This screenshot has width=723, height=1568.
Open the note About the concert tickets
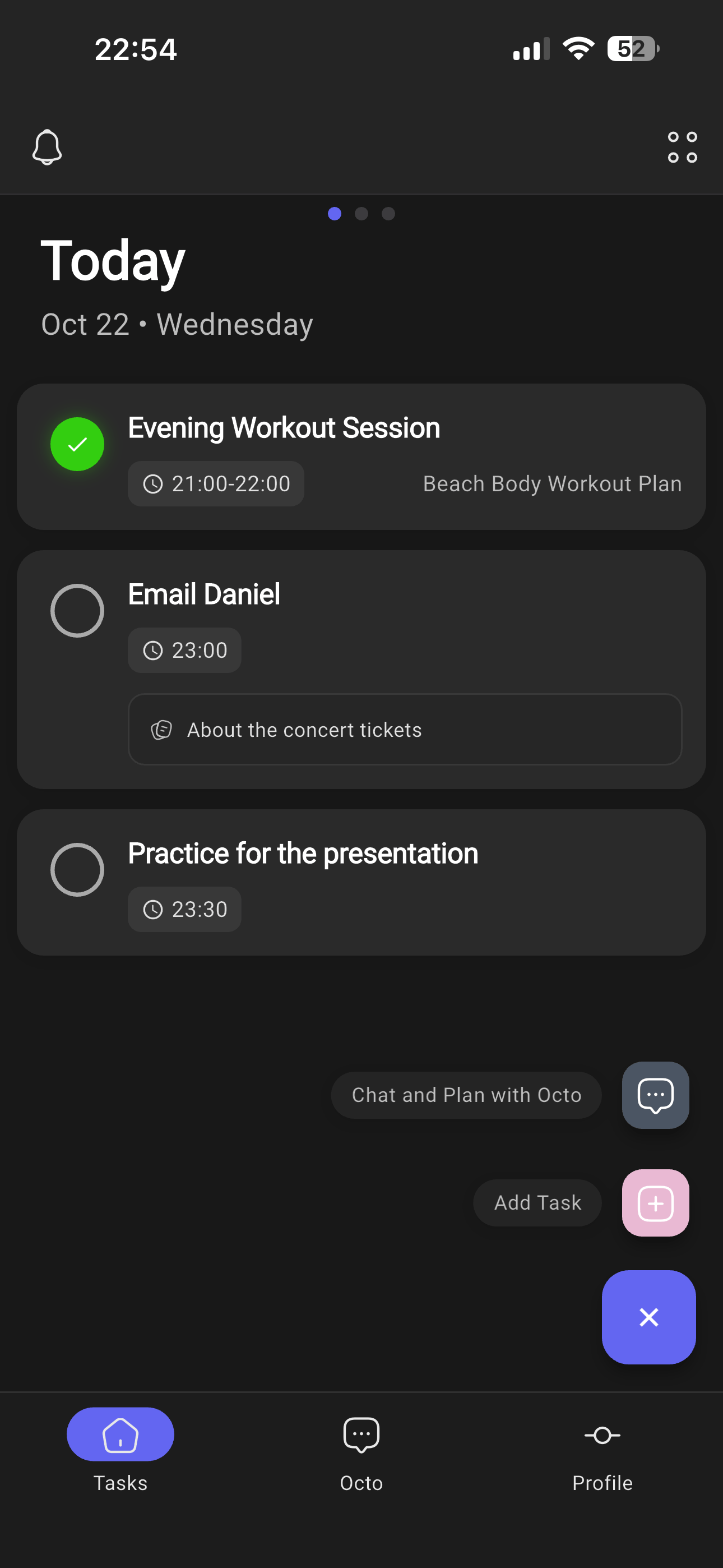pyautogui.click(x=404, y=729)
